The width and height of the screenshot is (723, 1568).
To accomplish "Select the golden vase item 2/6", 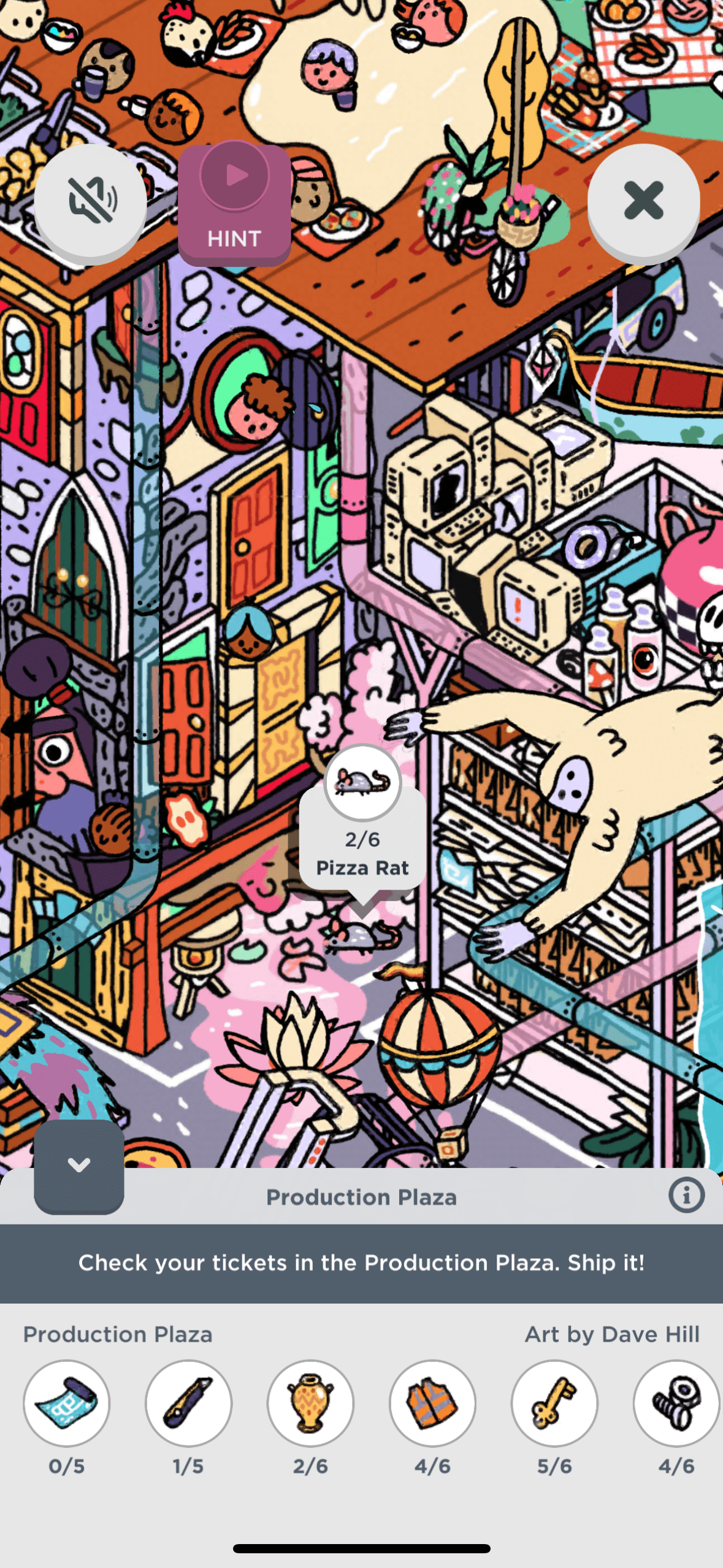I will point(310,1404).
